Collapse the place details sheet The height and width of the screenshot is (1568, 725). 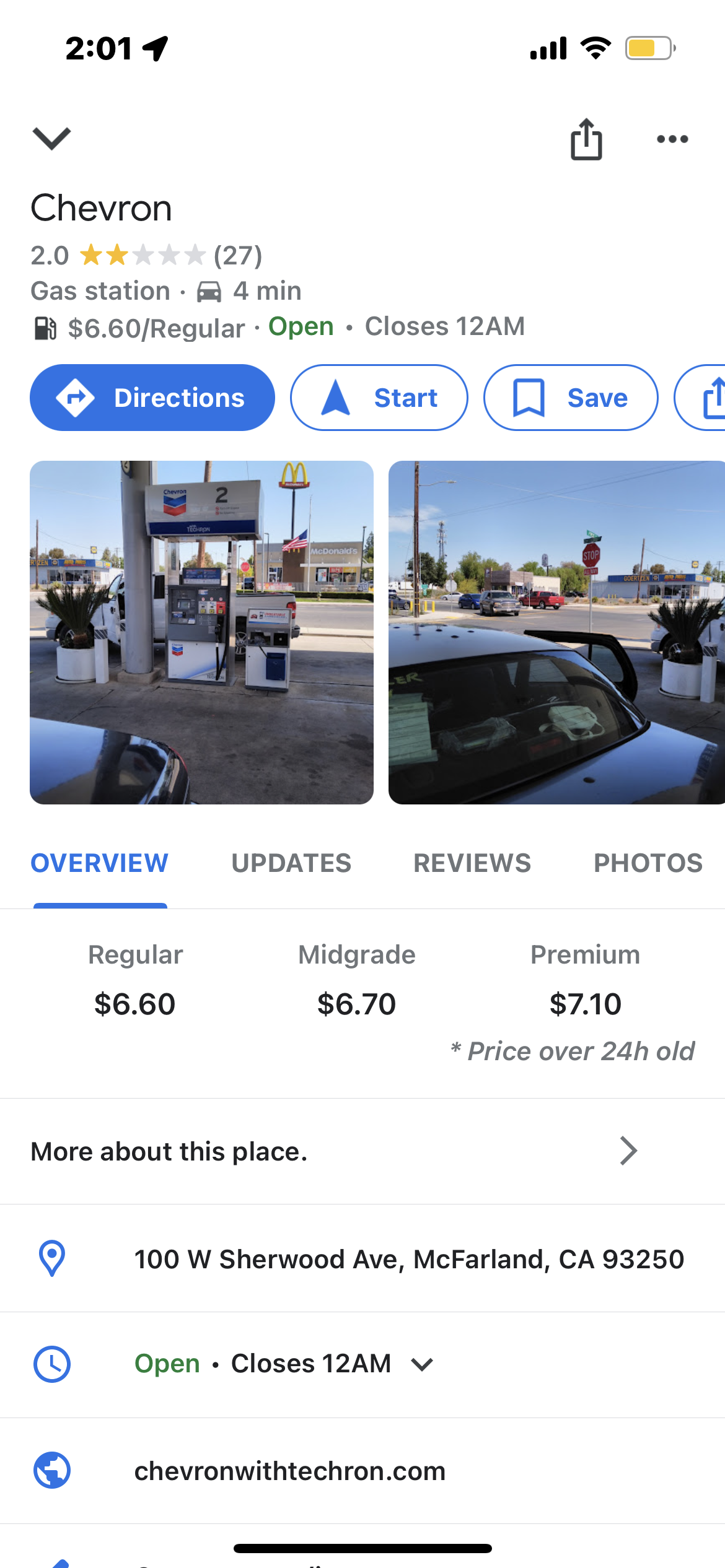pyautogui.click(x=51, y=138)
